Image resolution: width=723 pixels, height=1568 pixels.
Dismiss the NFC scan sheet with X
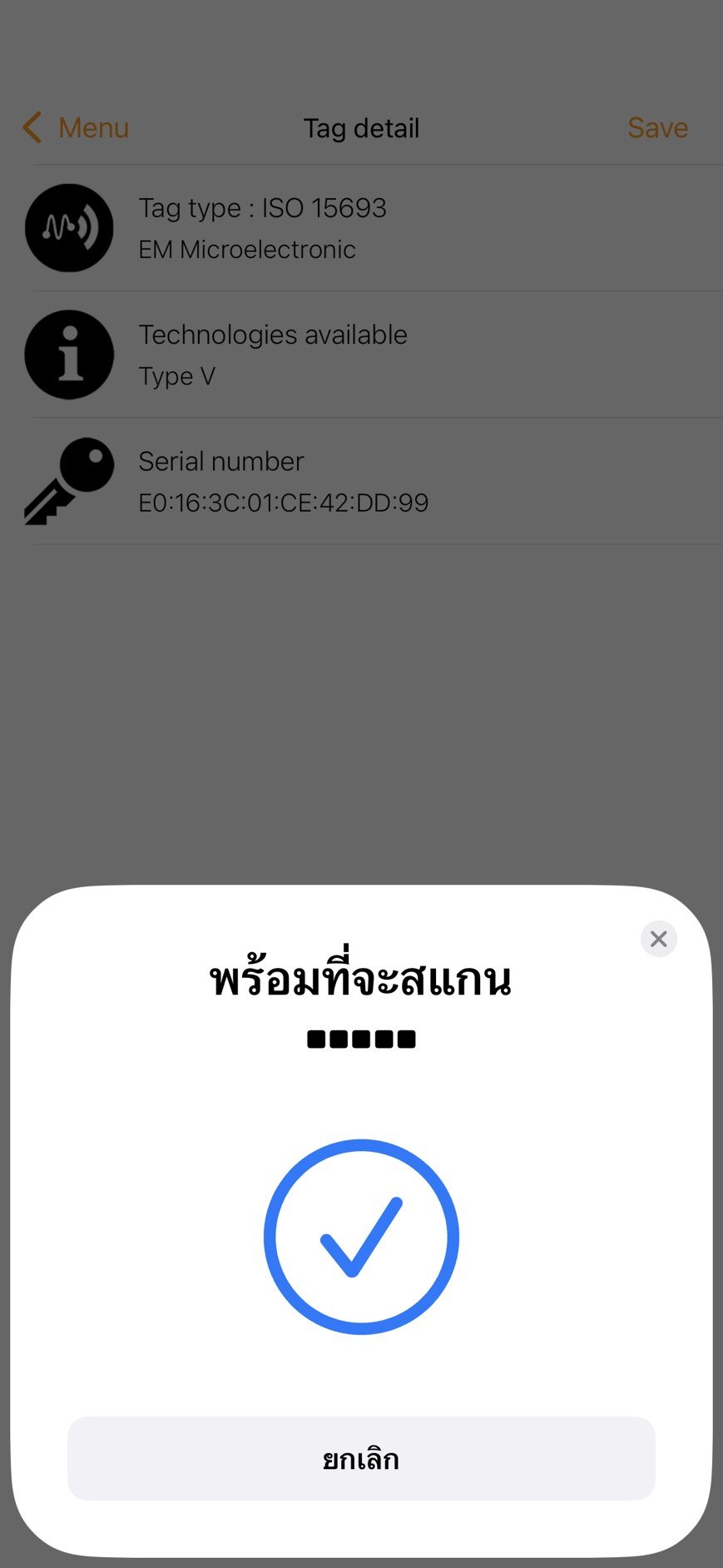click(658, 939)
